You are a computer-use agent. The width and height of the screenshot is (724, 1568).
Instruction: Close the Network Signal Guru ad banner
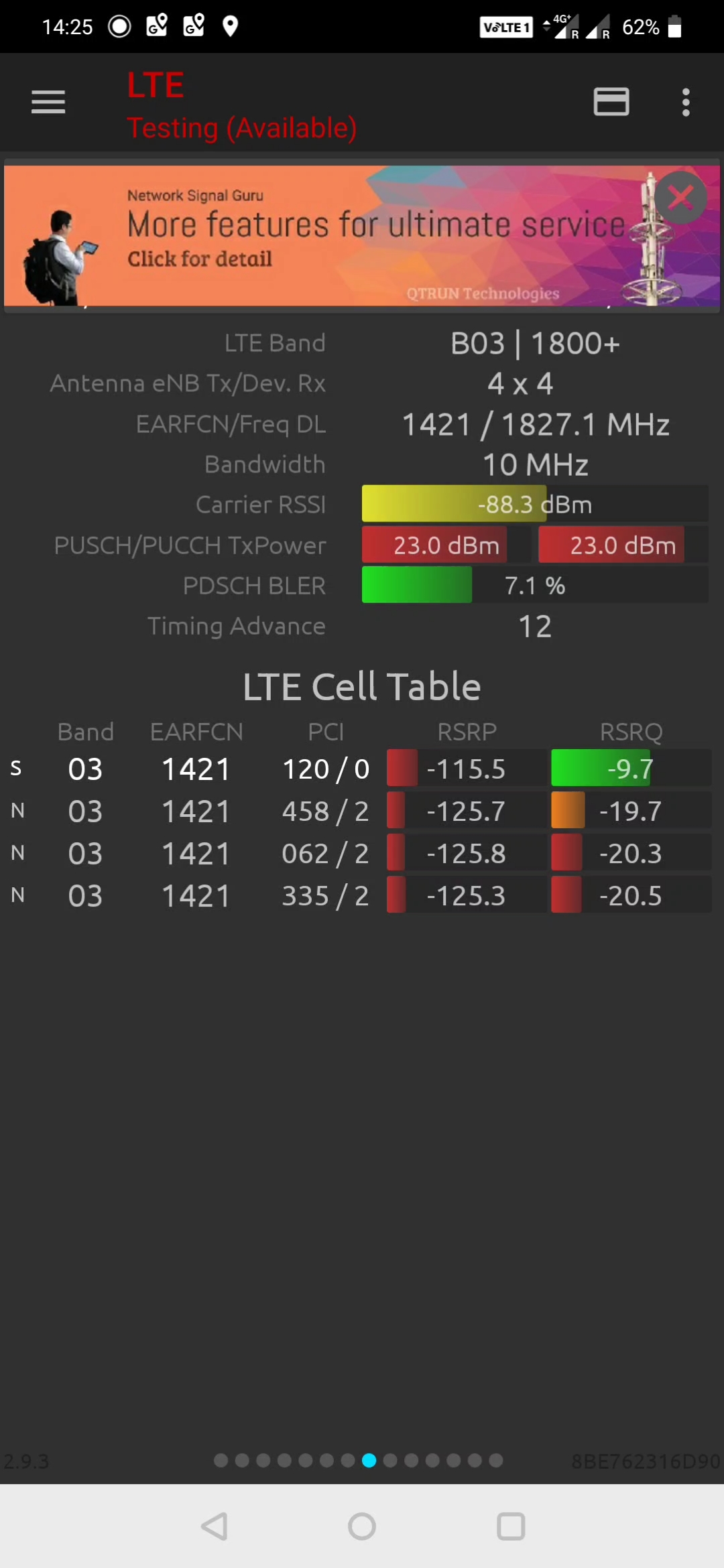coord(680,198)
